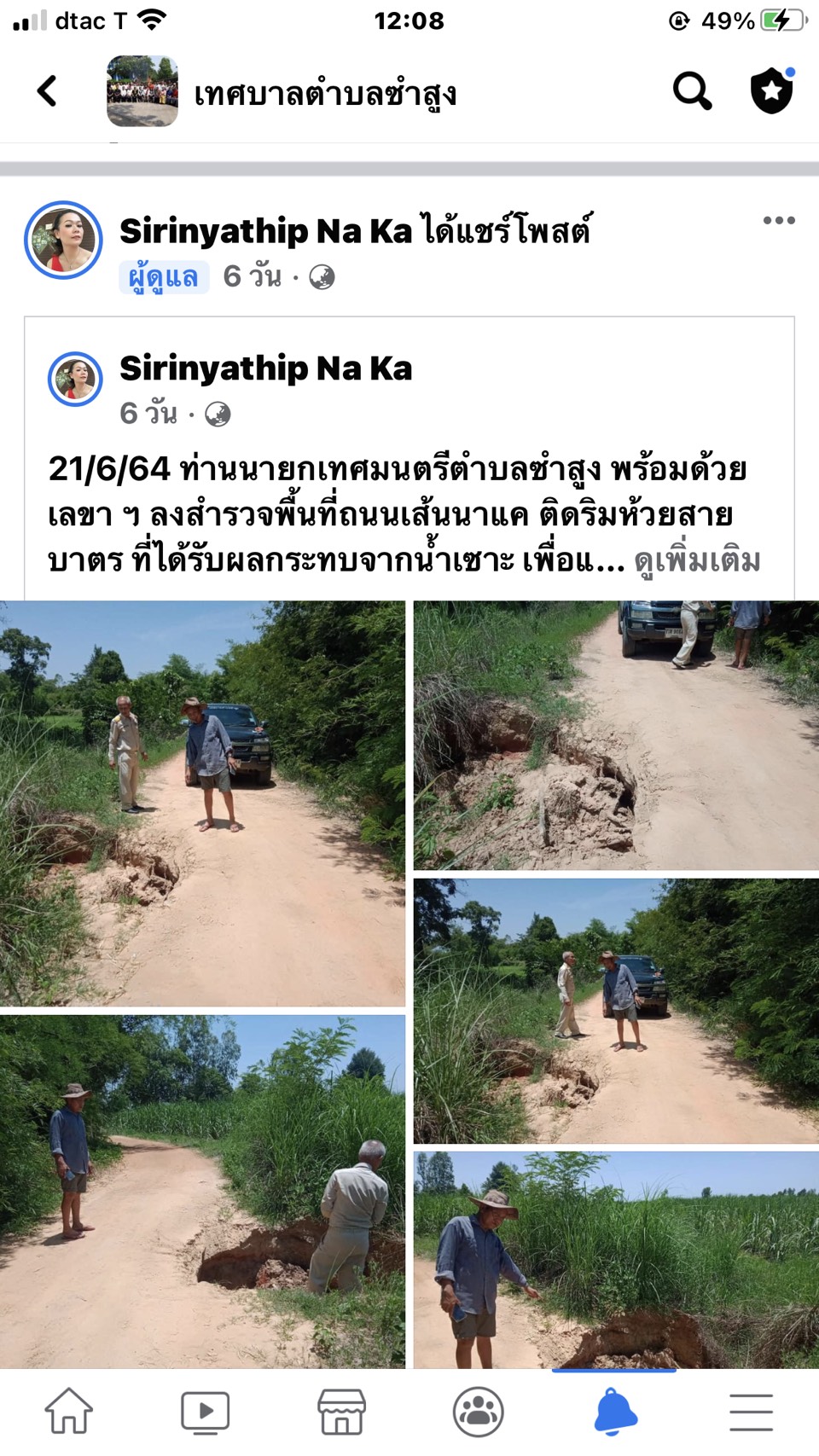Viewport: 819px width, 1456px height.
Task: Open the Marketplace tab
Action: coord(341,1411)
